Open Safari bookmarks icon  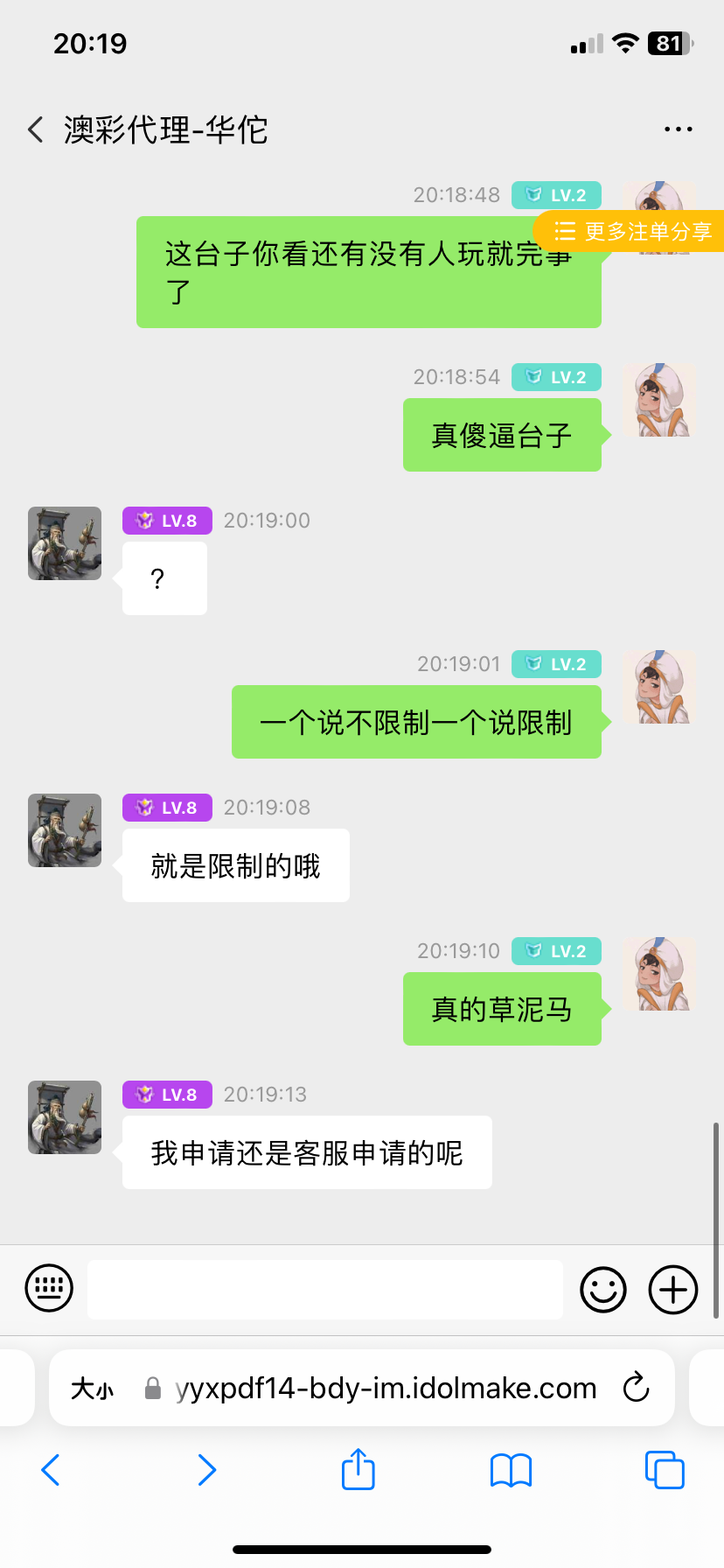point(511,1470)
